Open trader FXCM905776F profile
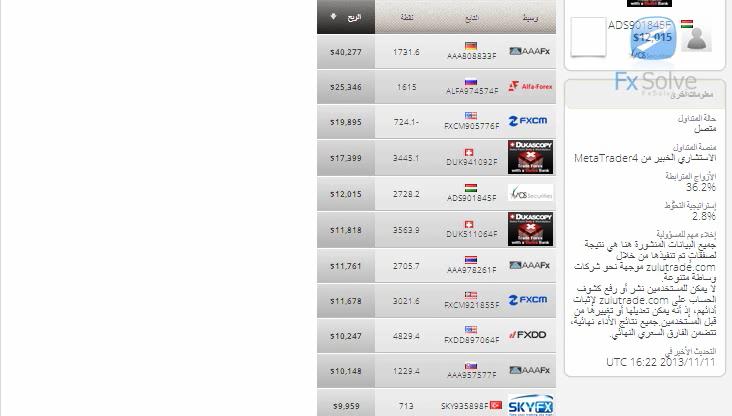The height and width of the screenshot is (416, 732). [472, 126]
